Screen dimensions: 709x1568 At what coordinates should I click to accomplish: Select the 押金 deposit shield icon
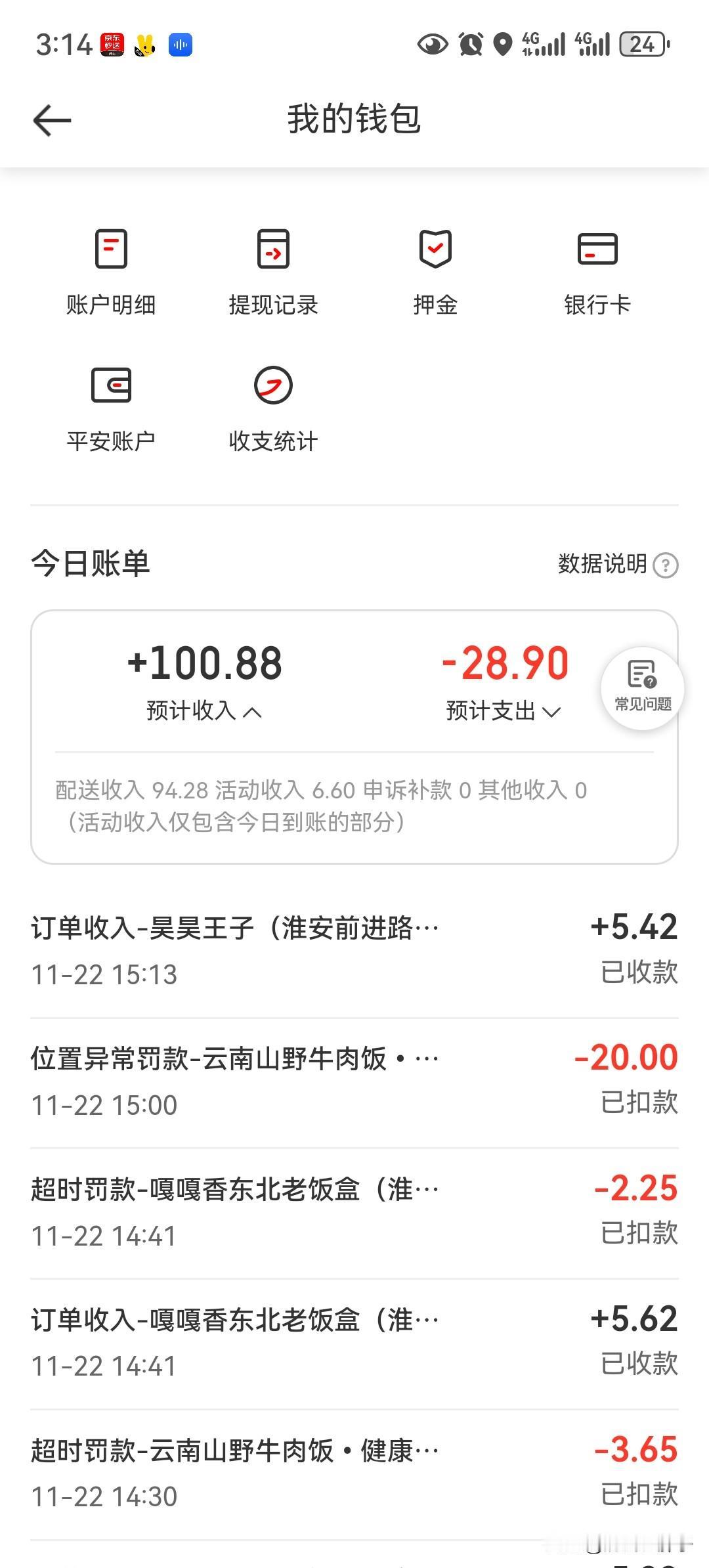[x=435, y=268]
